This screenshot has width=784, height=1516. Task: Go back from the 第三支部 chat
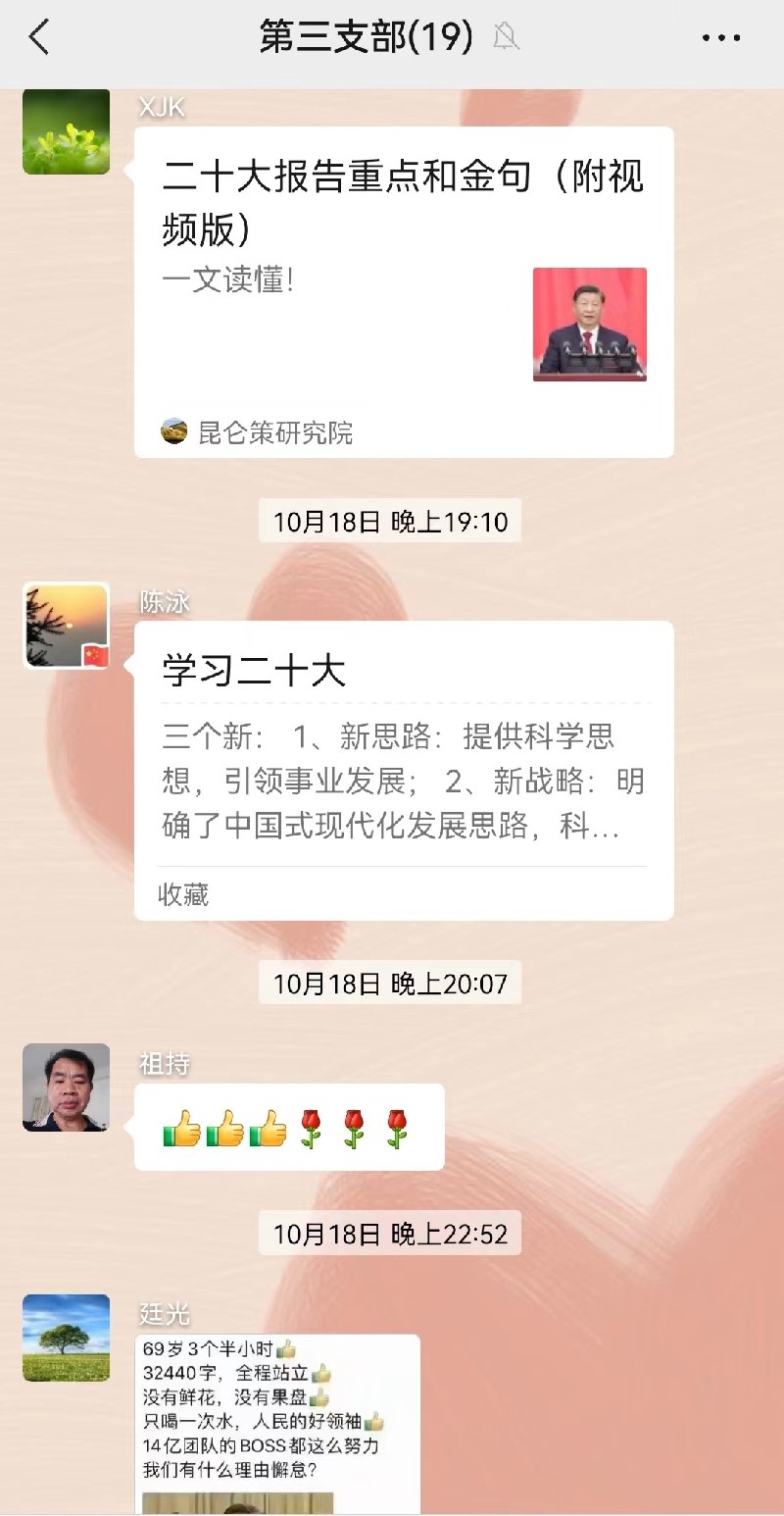coord(39,38)
